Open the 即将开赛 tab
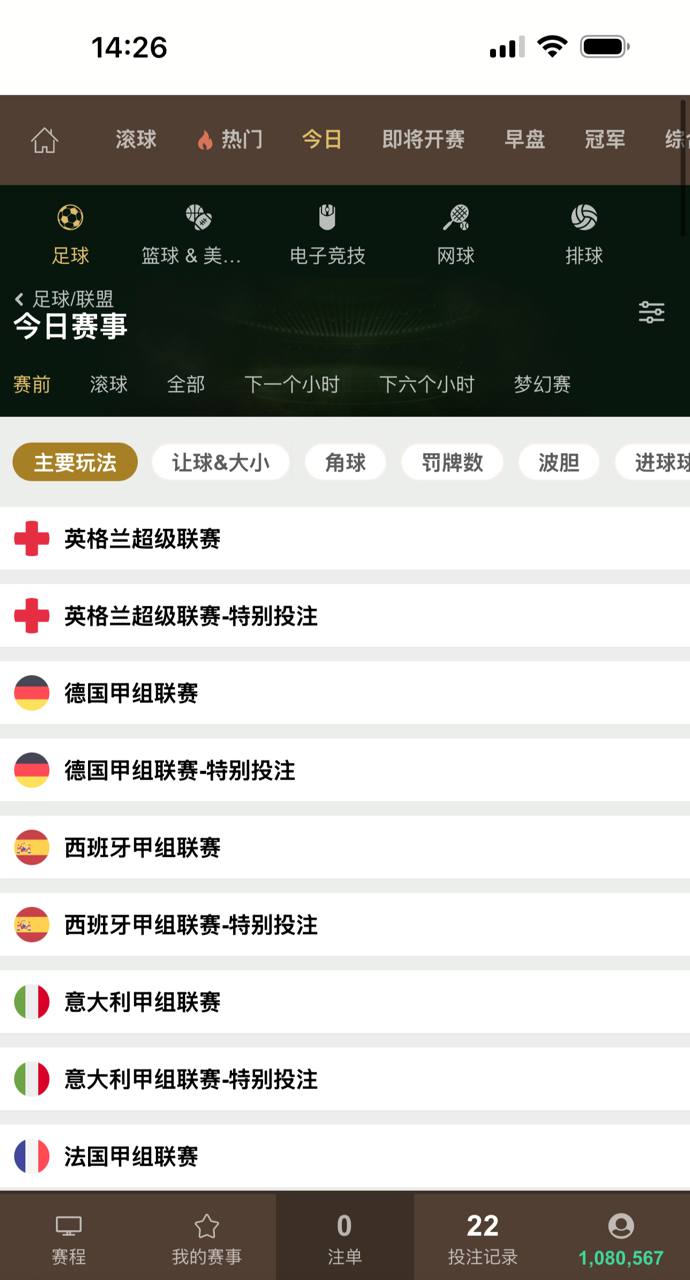This screenshot has width=690, height=1280. 423,140
